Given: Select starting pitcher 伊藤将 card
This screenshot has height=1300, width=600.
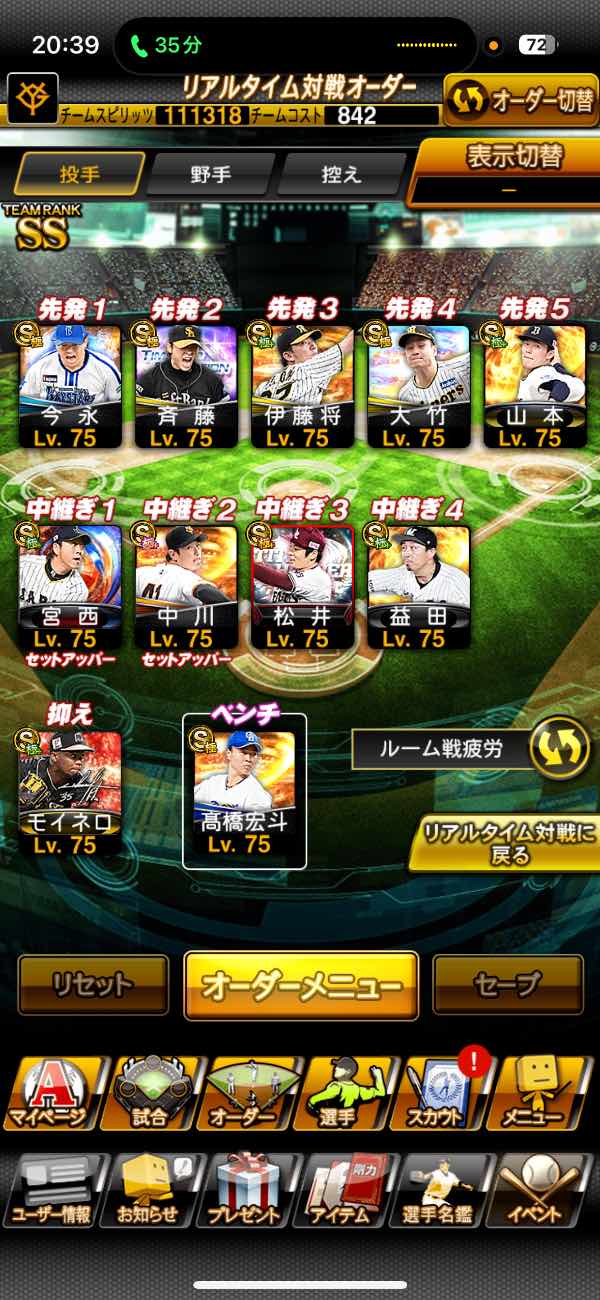Looking at the screenshot, I should coord(302,387).
